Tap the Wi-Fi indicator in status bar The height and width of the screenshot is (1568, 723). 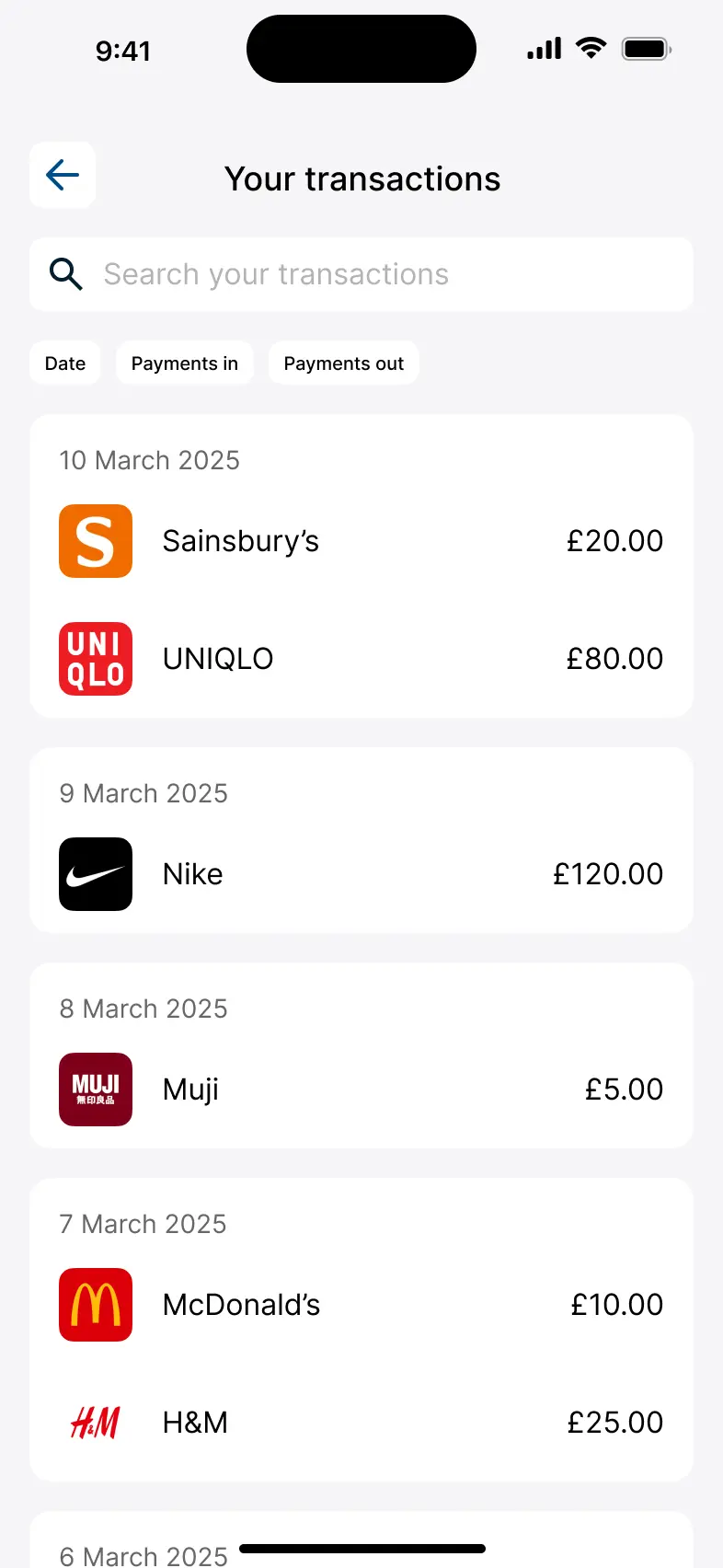click(x=591, y=48)
